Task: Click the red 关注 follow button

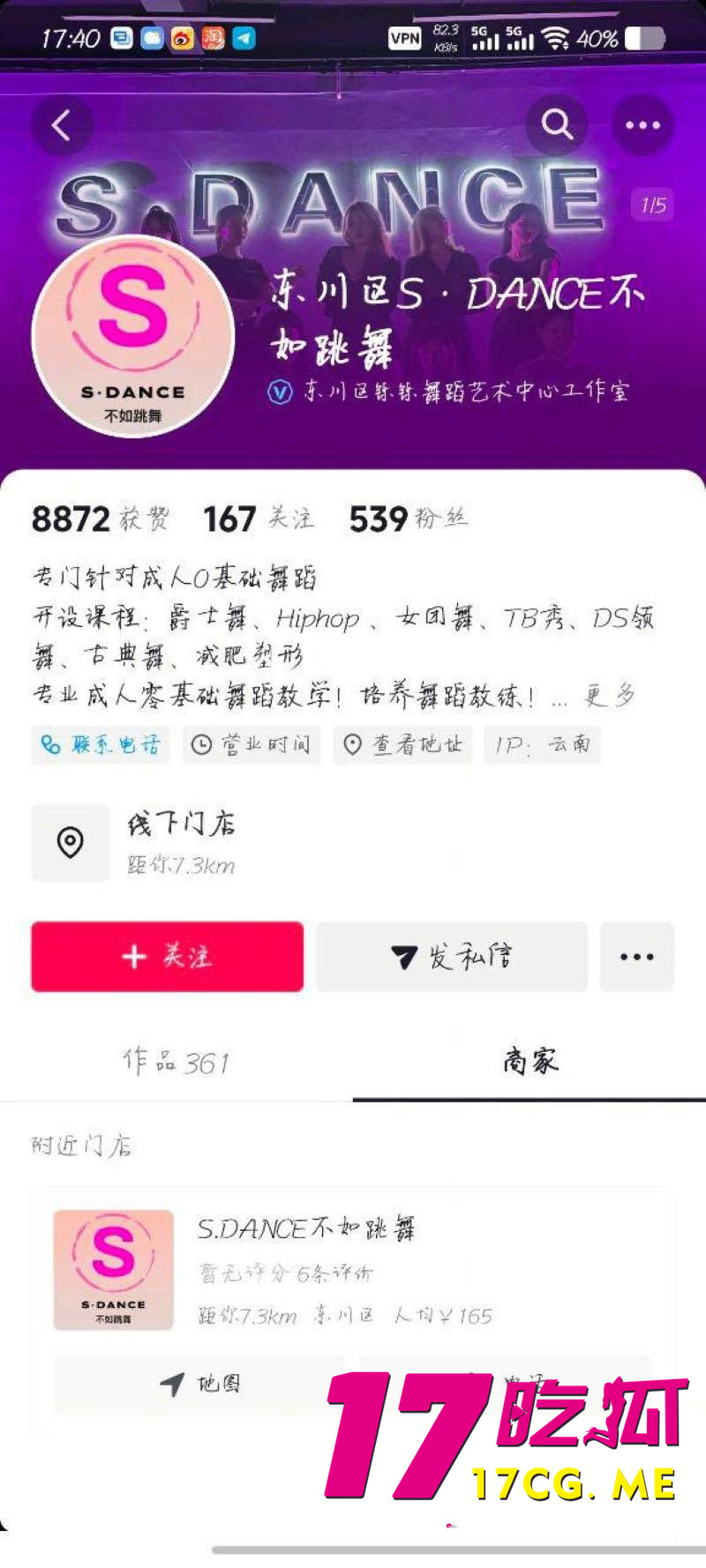Action: (x=166, y=957)
